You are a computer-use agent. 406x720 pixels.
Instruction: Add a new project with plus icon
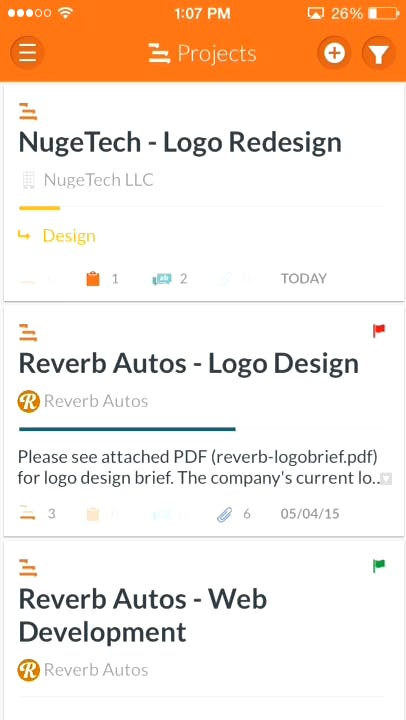334,53
